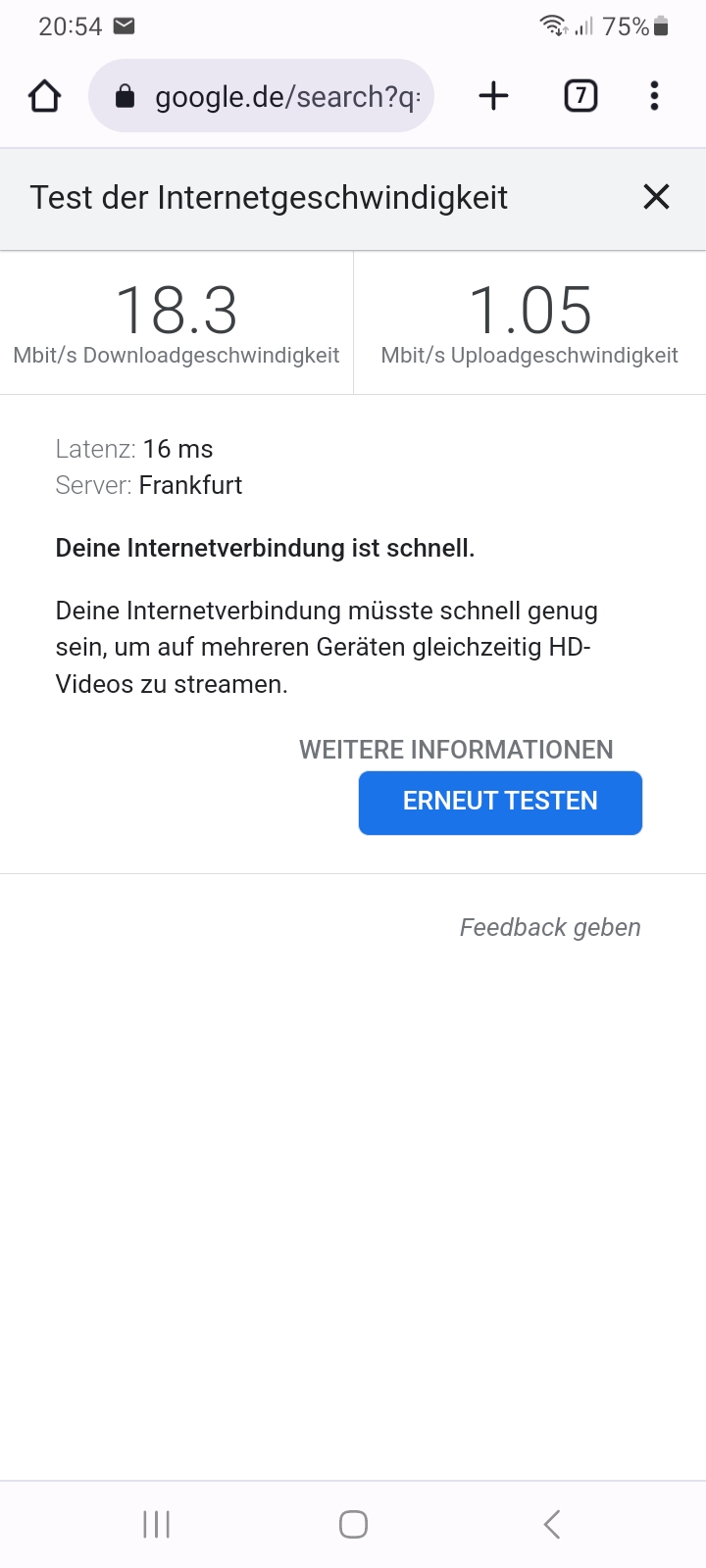Go to the browser home page
Screen dimensions: 706x1568
coord(45,96)
